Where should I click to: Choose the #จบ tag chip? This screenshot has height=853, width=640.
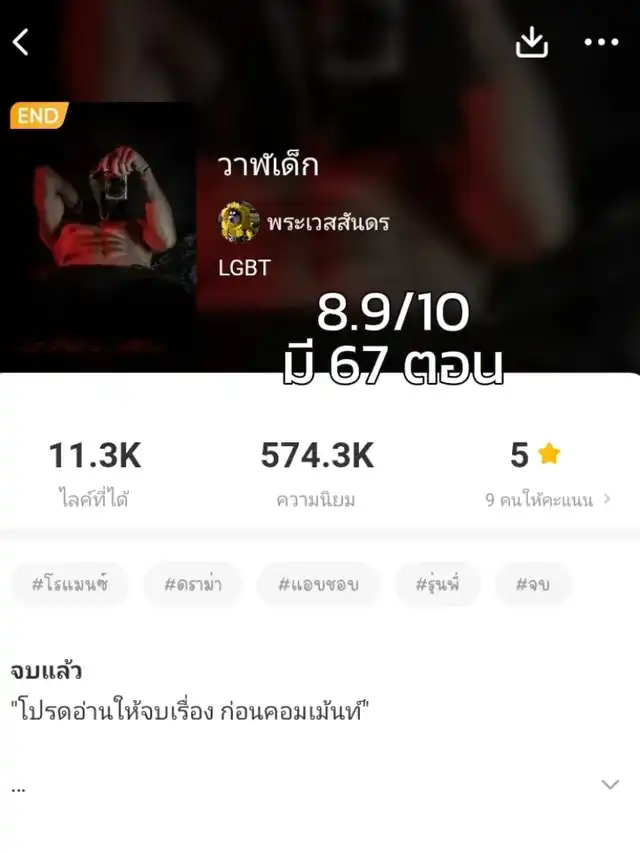coord(533,584)
